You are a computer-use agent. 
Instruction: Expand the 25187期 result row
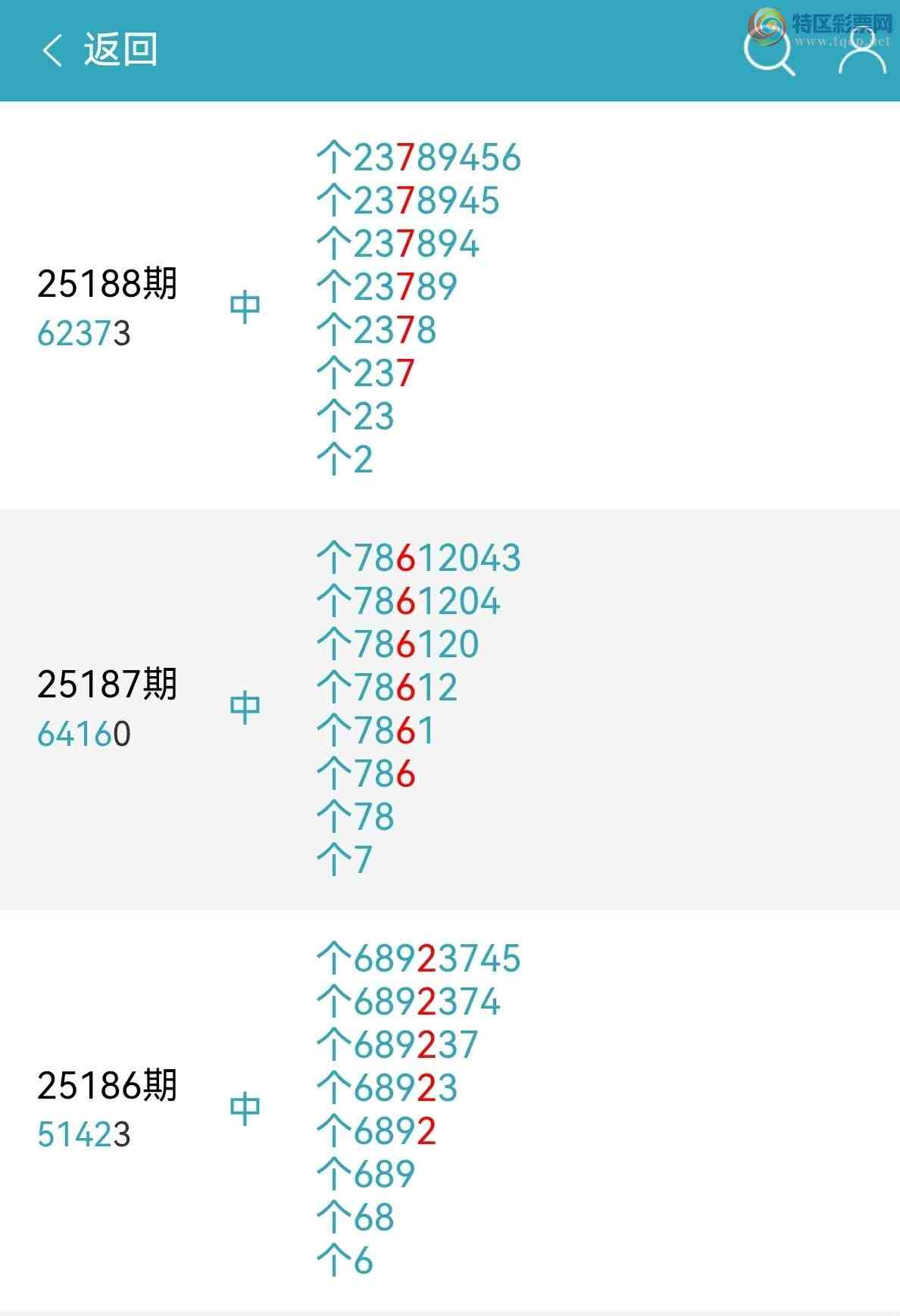pos(110,685)
